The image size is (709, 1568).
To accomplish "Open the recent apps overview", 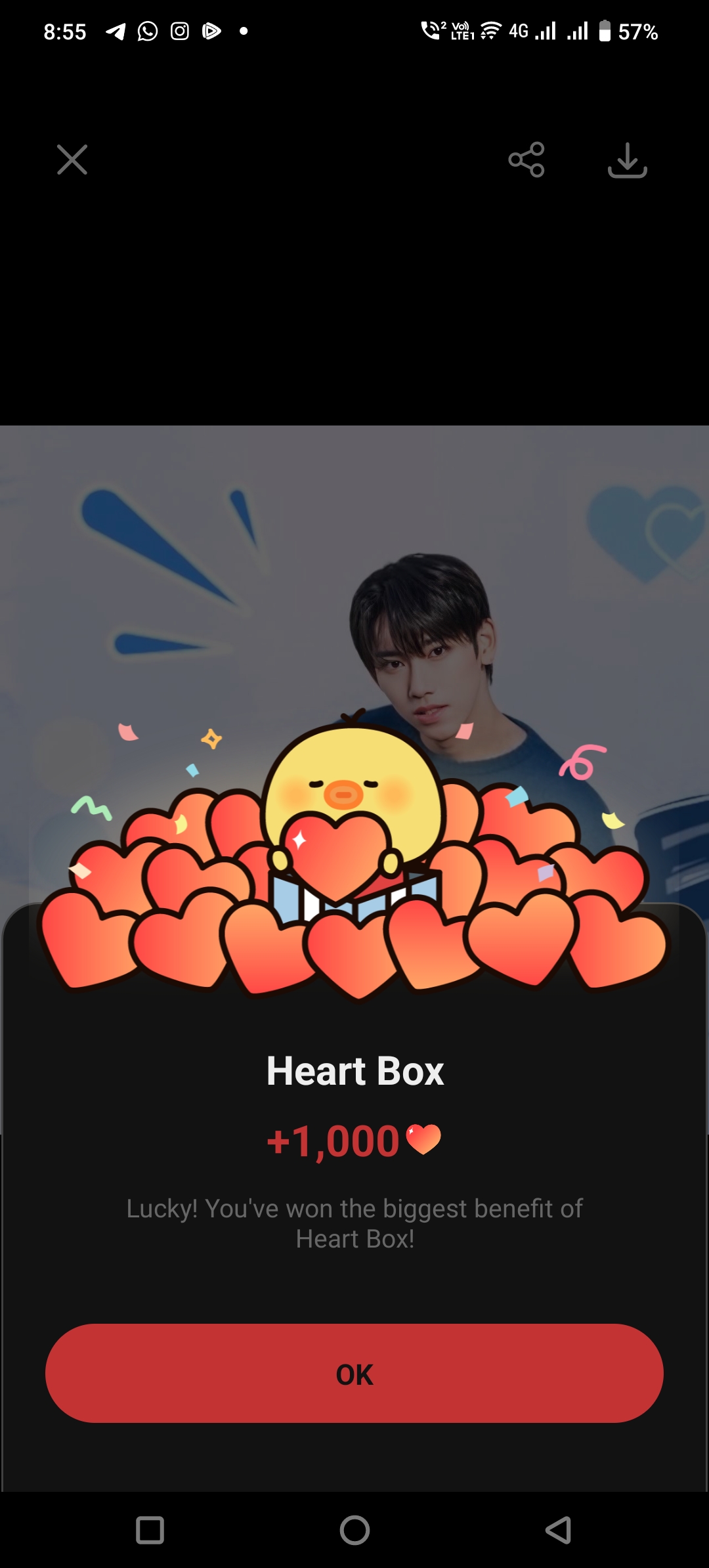I will coord(150,1530).
